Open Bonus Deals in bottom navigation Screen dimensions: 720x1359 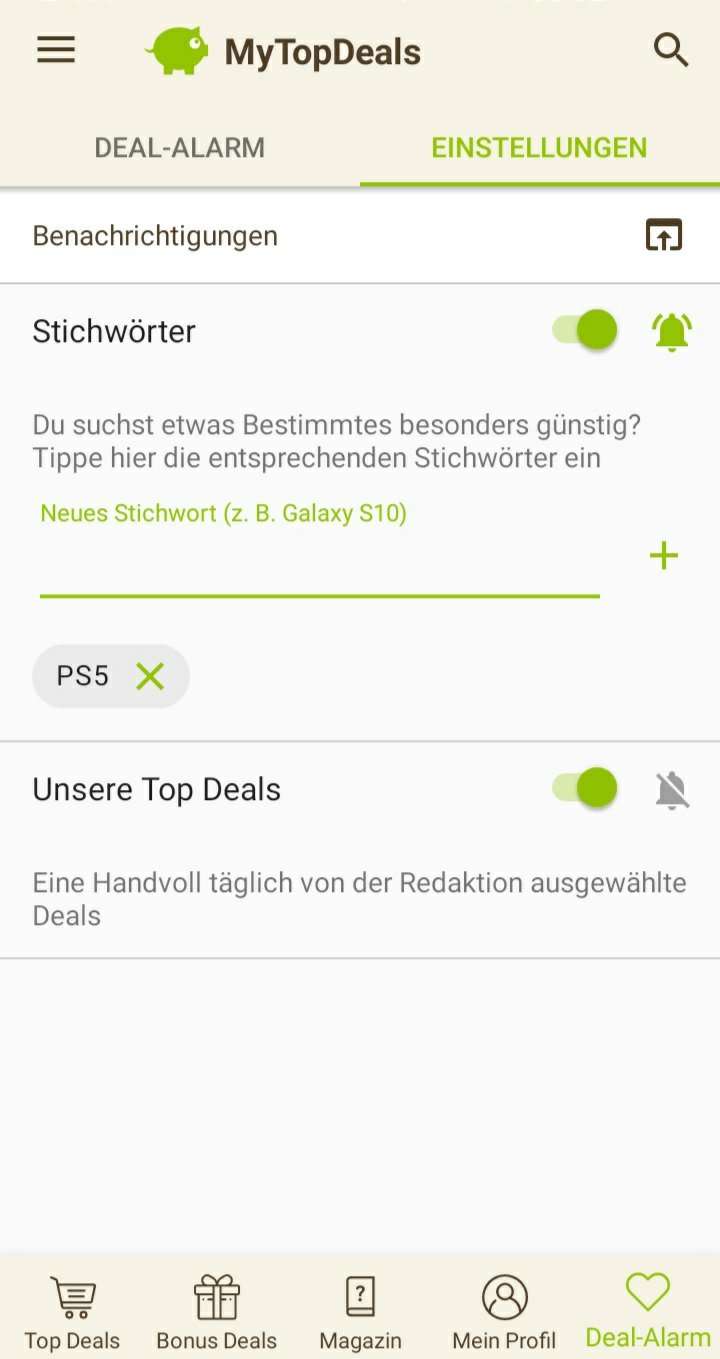(x=216, y=1313)
